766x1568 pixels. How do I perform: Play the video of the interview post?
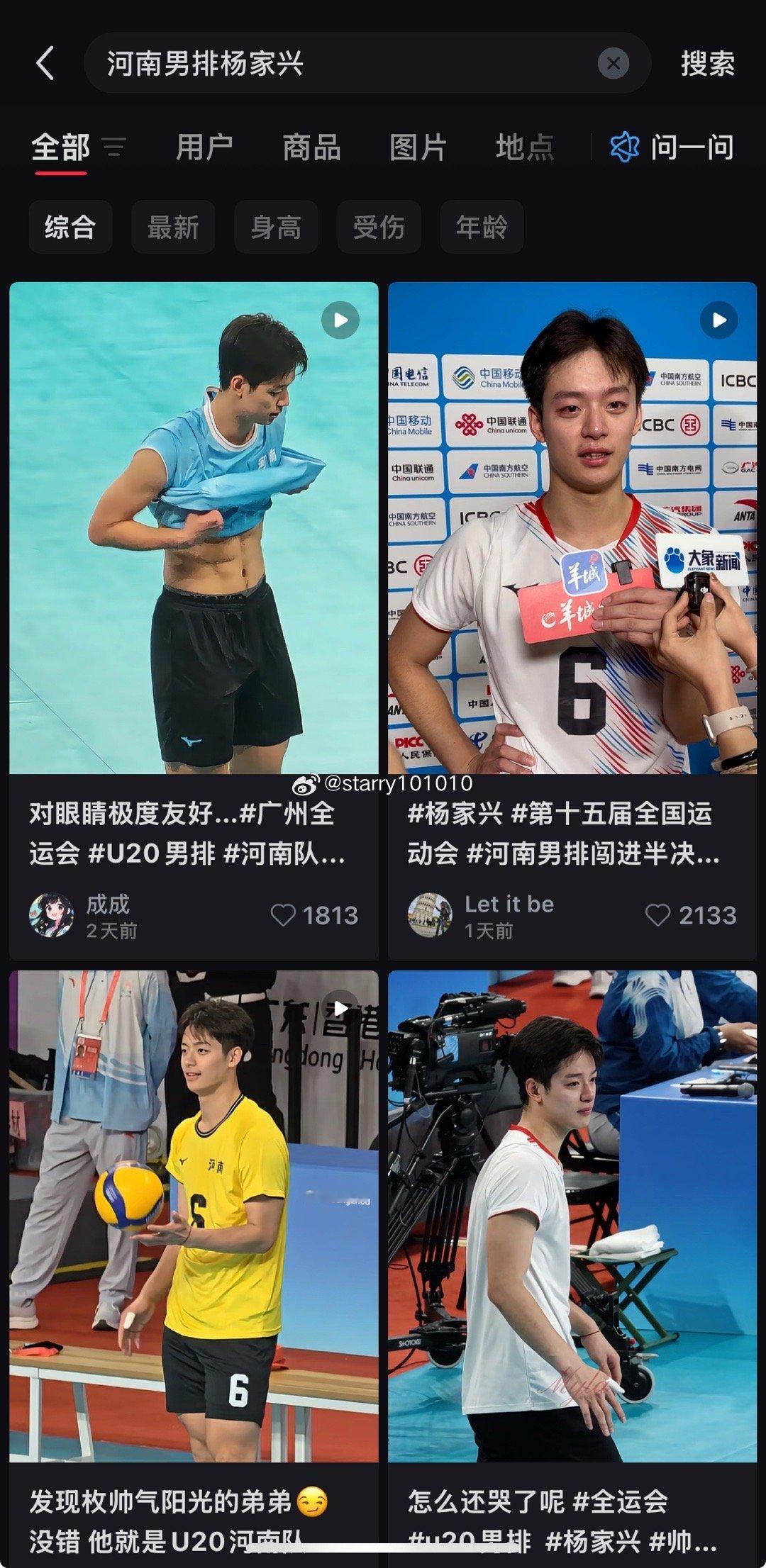718,319
